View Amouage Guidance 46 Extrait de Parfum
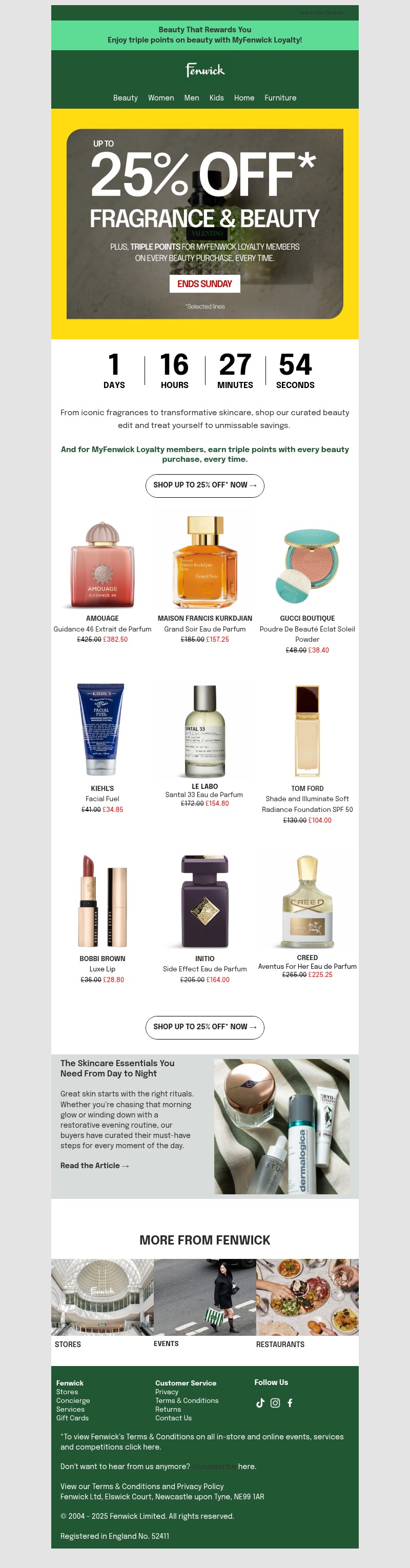The width and height of the screenshot is (410, 1568). point(102,565)
